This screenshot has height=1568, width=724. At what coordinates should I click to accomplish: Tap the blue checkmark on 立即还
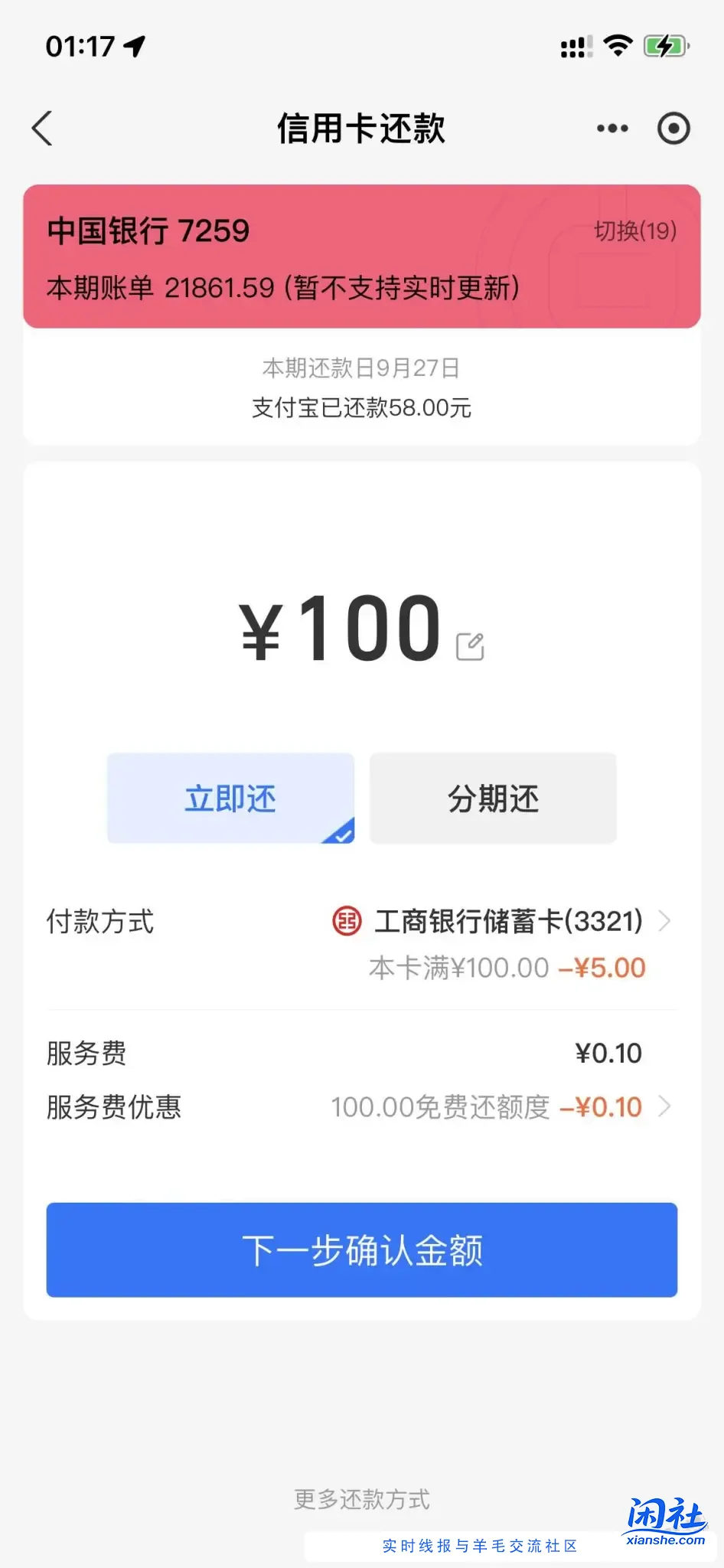(x=342, y=833)
